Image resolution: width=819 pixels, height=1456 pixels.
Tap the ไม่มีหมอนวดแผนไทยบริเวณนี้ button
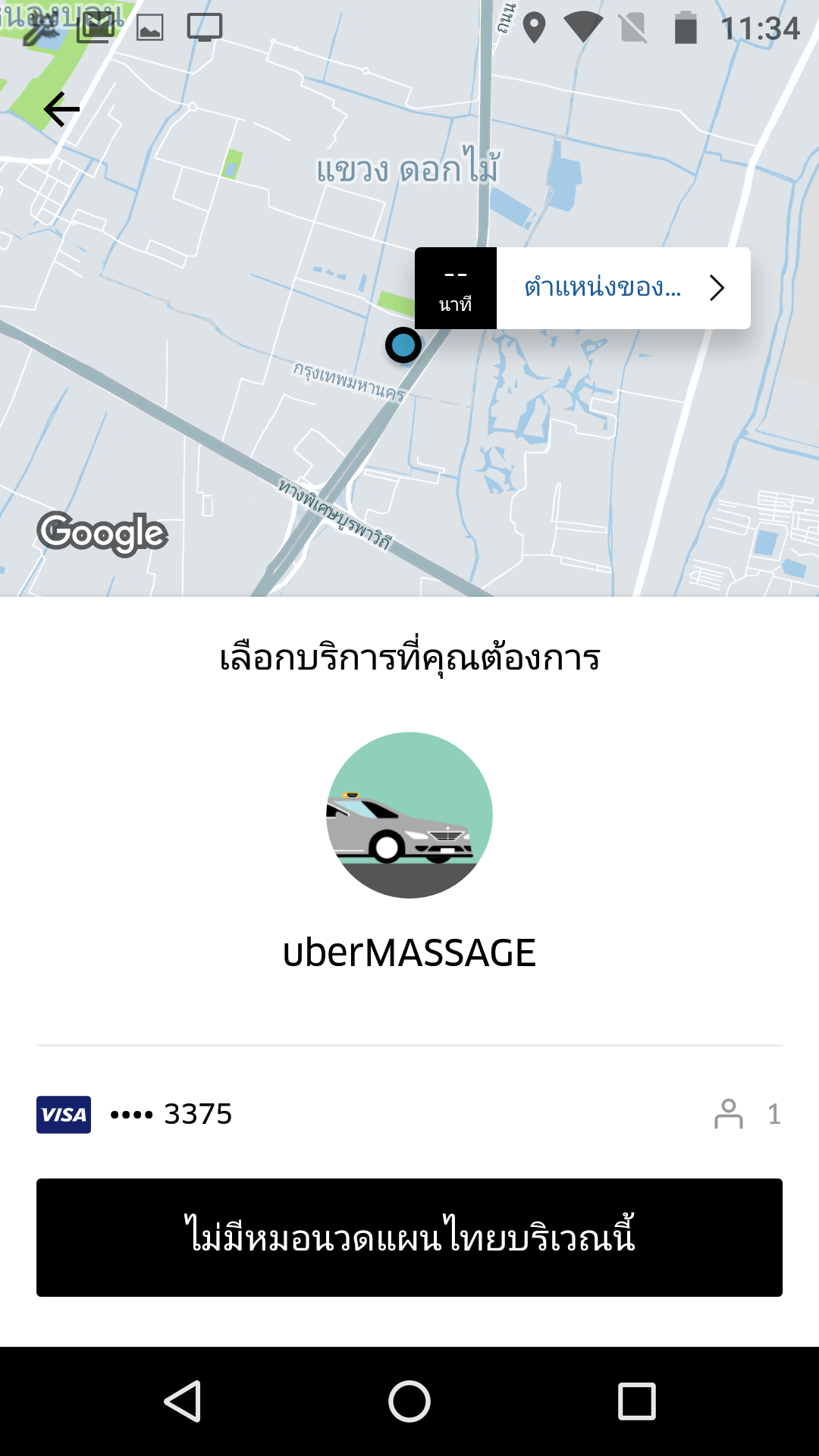point(409,1238)
